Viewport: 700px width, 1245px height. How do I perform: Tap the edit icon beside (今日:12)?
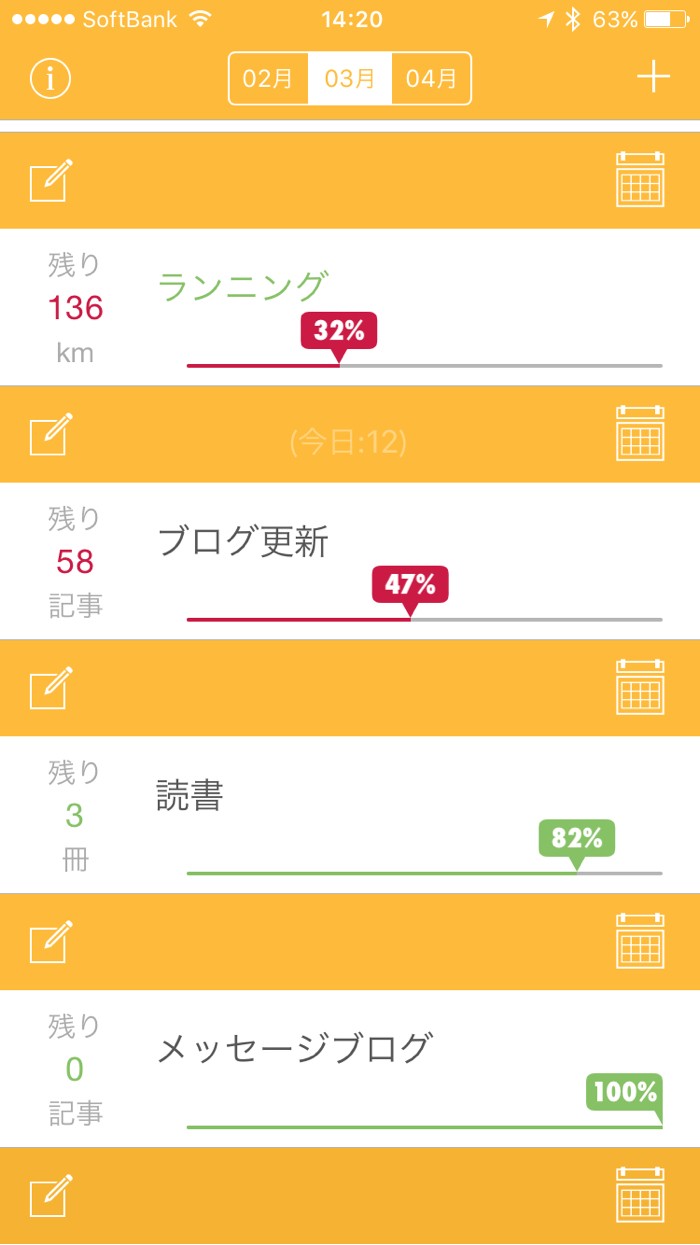(x=51, y=435)
